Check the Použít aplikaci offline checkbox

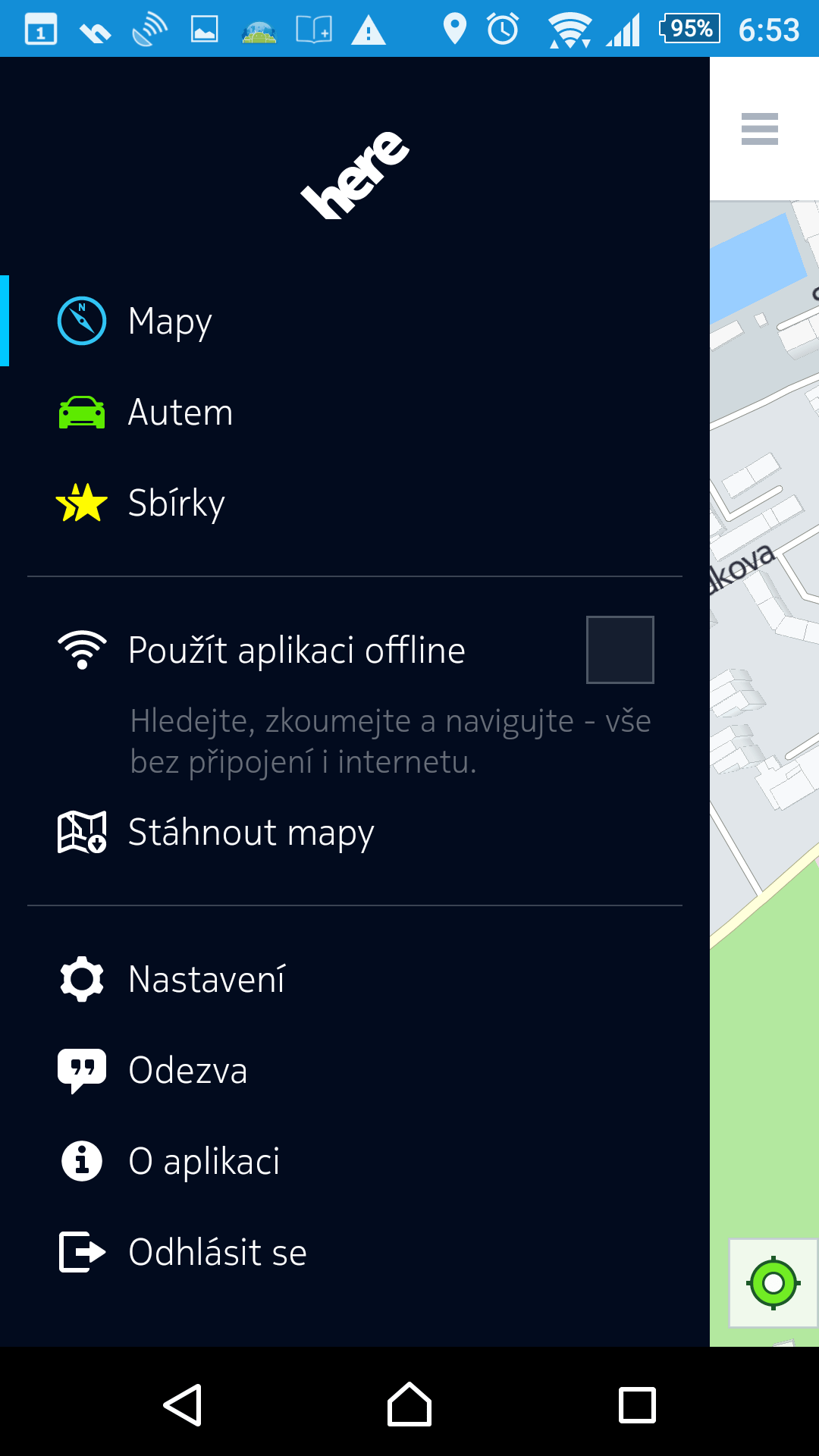pyautogui.click(x=620, y=650)
